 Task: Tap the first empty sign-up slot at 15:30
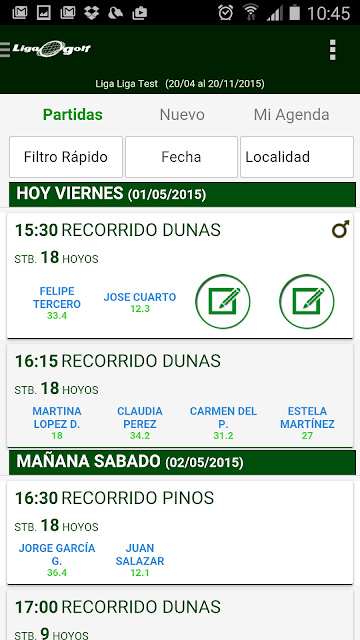(223, 302)
